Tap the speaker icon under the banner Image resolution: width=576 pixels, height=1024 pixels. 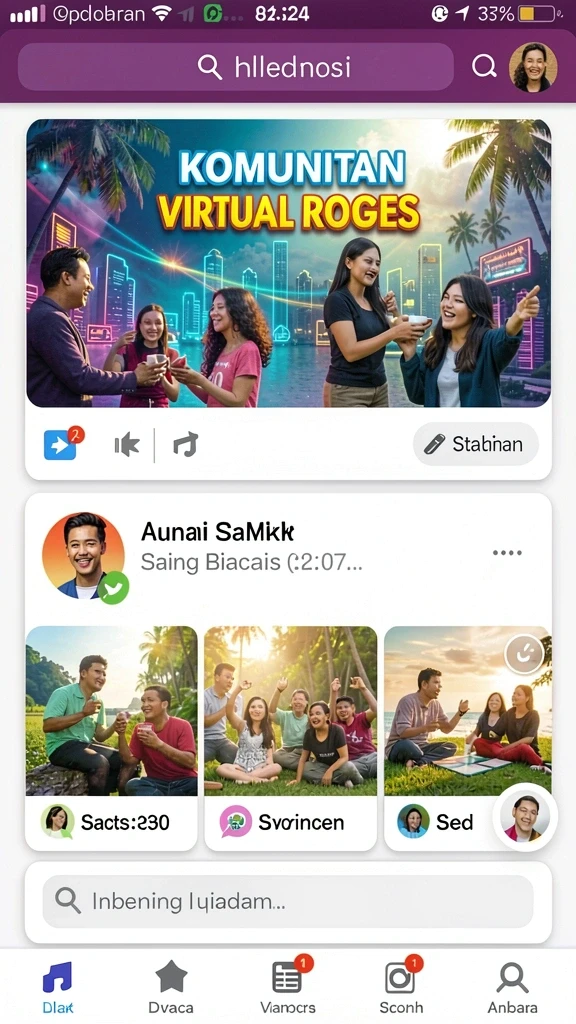click(x=127, y=445)
